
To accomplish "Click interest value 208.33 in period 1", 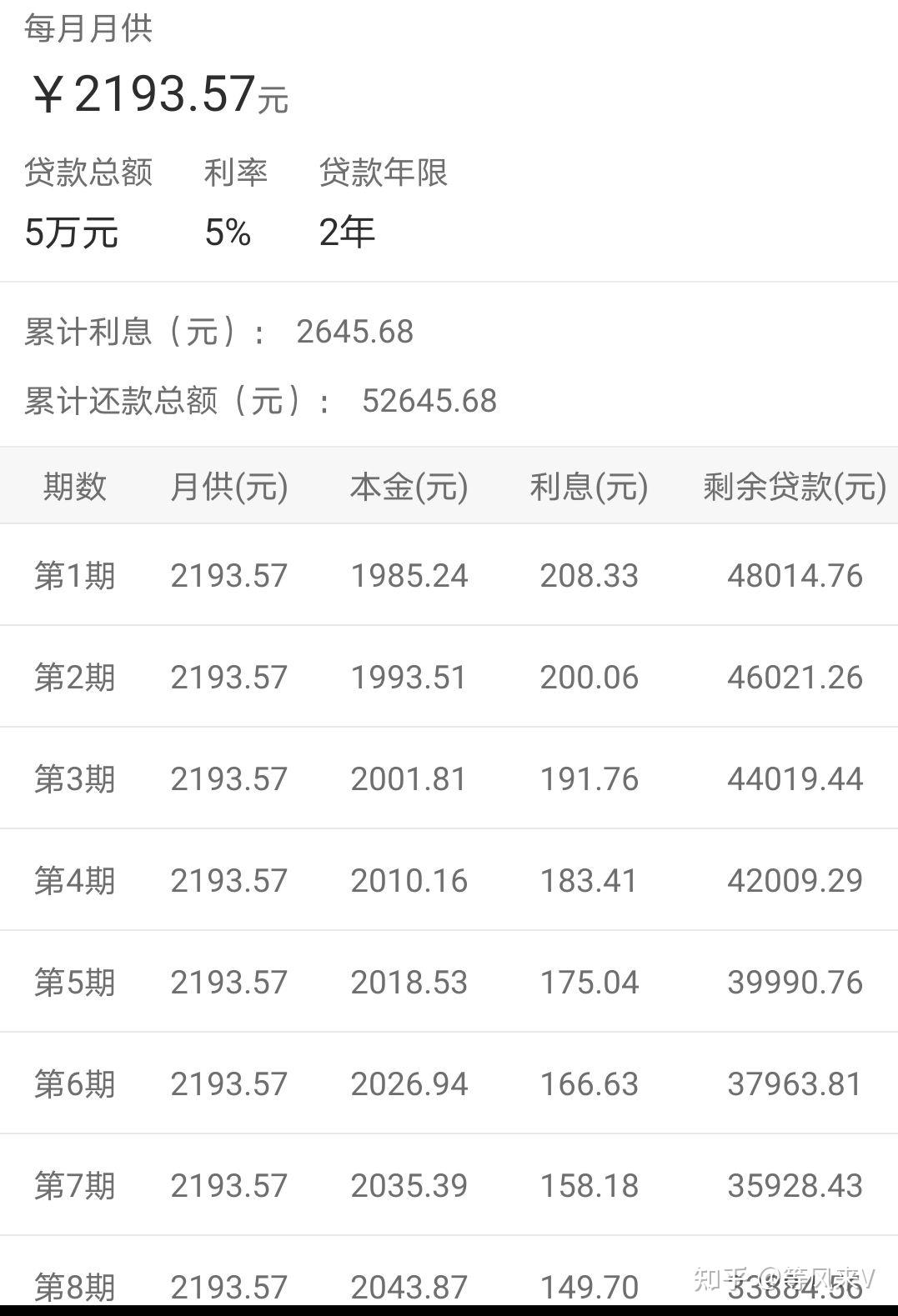I will coord(588,575).
